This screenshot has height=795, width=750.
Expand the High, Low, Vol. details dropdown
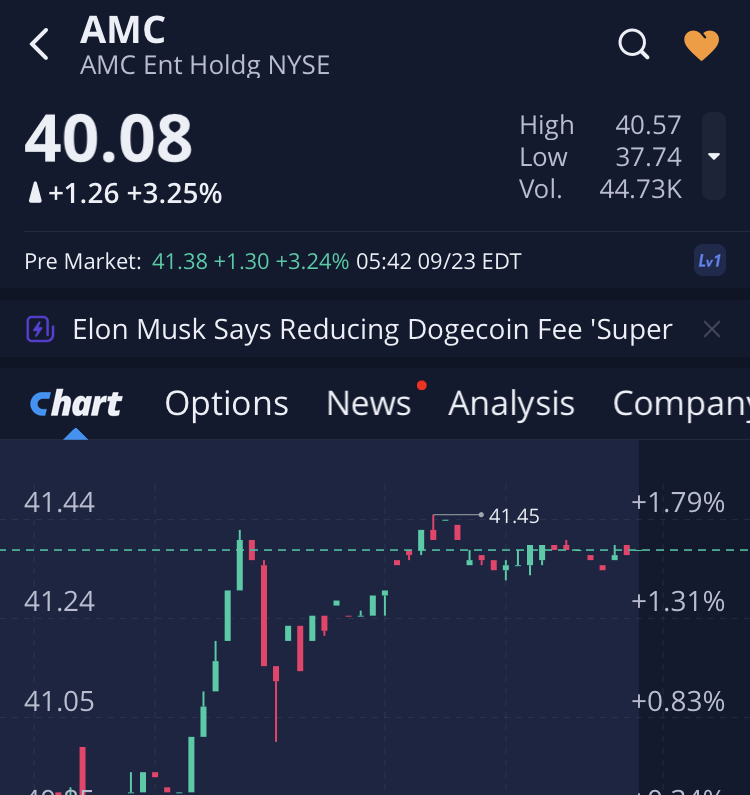[713, 156]
